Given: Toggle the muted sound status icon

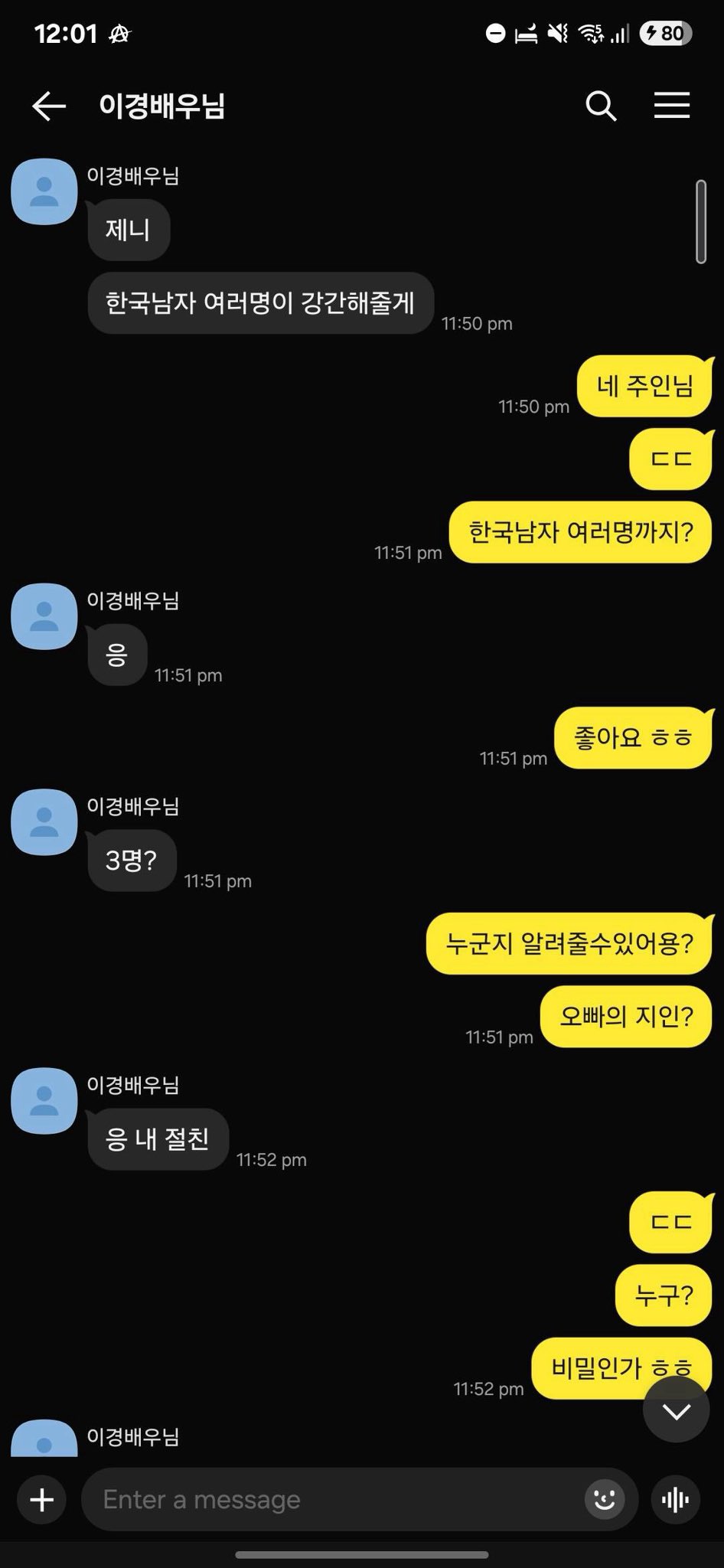Looking at the screenshot, I should click(x=558, y=32).
